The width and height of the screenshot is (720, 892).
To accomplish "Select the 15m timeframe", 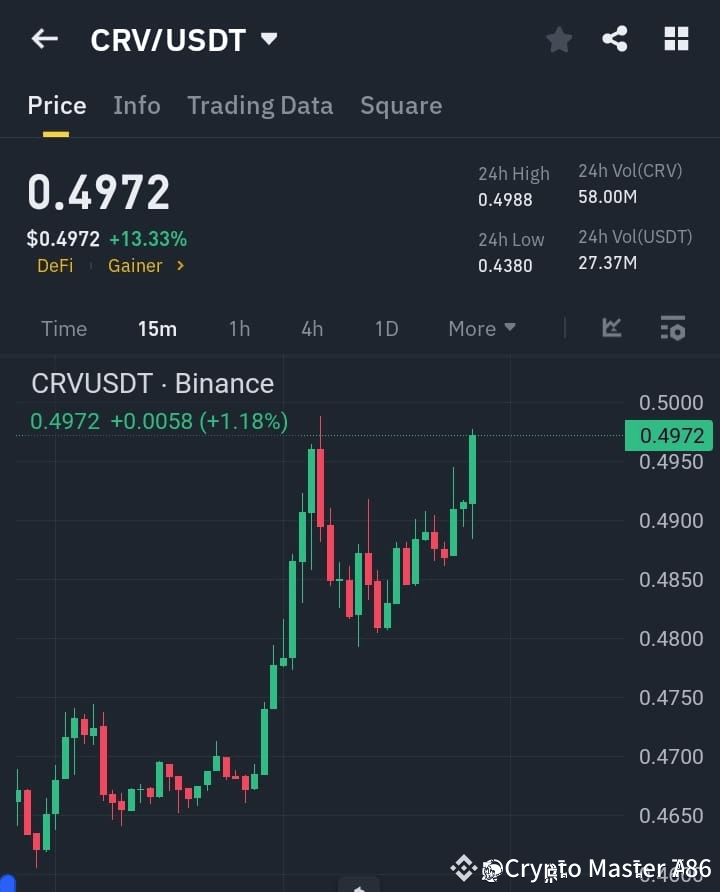I will click(x=157, y=328).
